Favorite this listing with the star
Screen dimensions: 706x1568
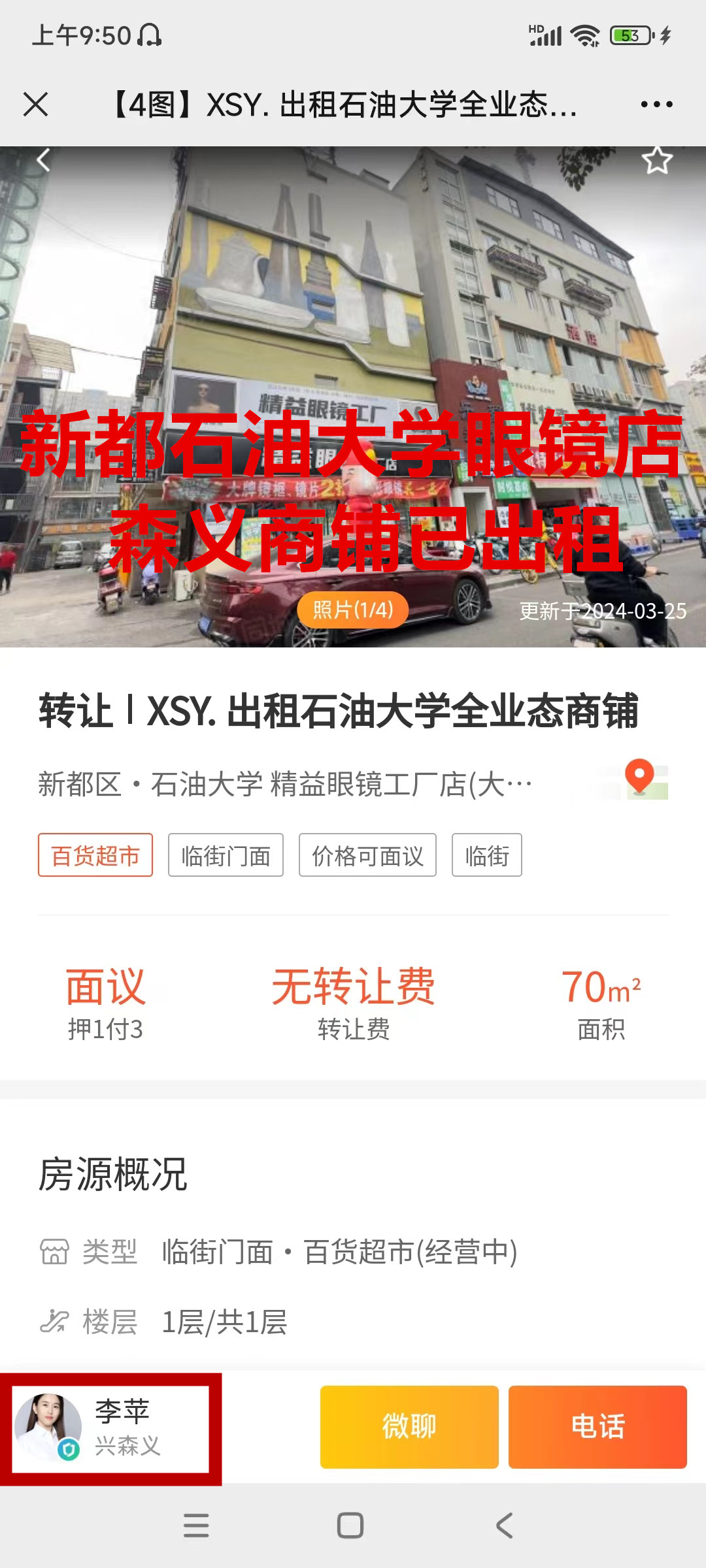(657, 161)
